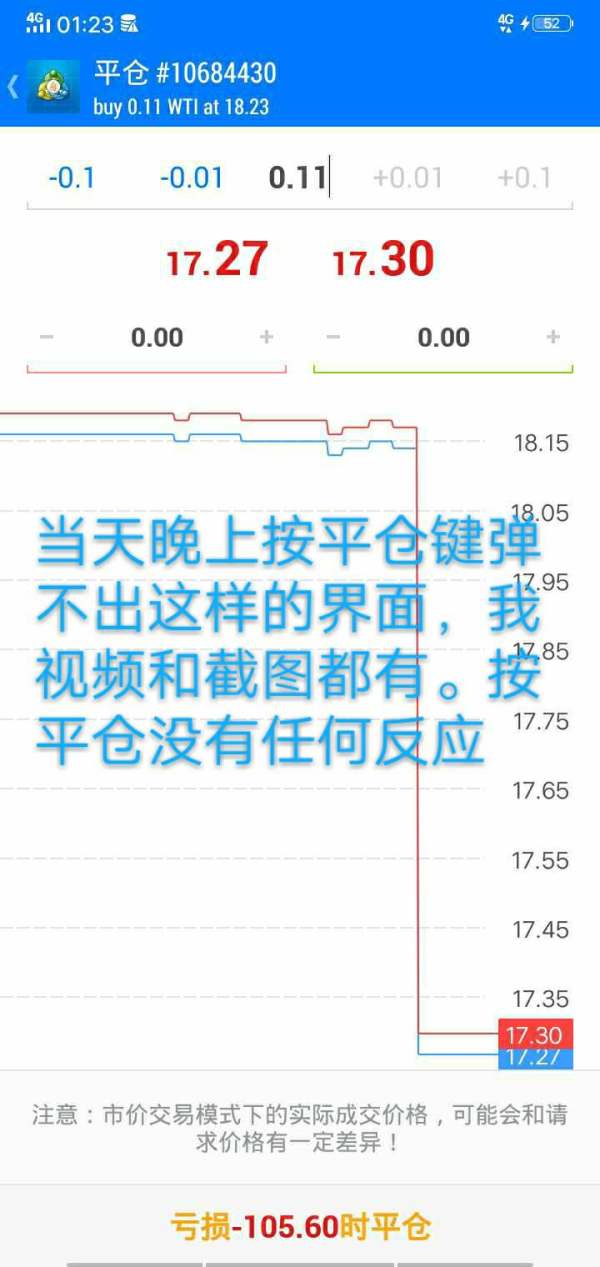
Task: Go back from the close position screen
Action: click(13, 87)
